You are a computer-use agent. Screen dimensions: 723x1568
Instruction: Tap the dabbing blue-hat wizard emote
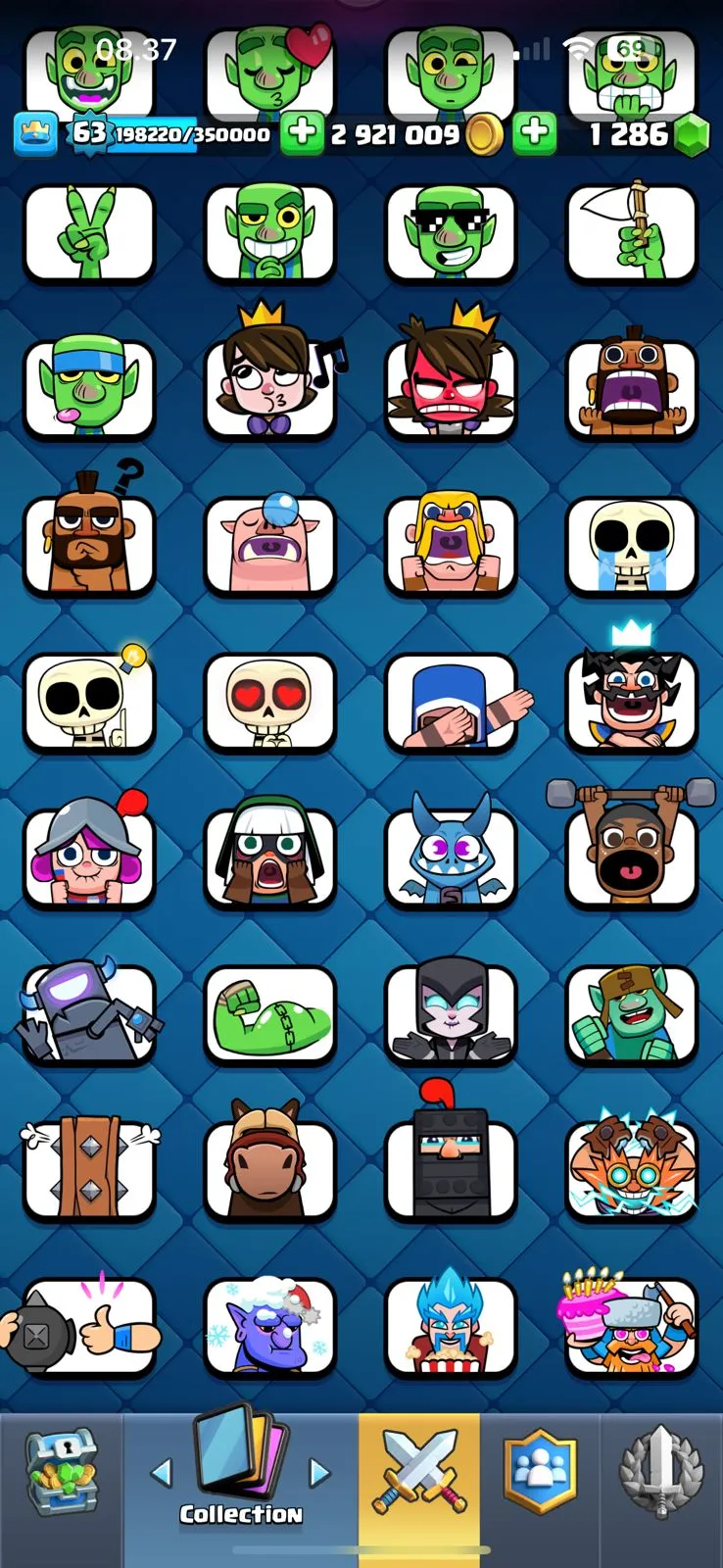pos(451,702)
